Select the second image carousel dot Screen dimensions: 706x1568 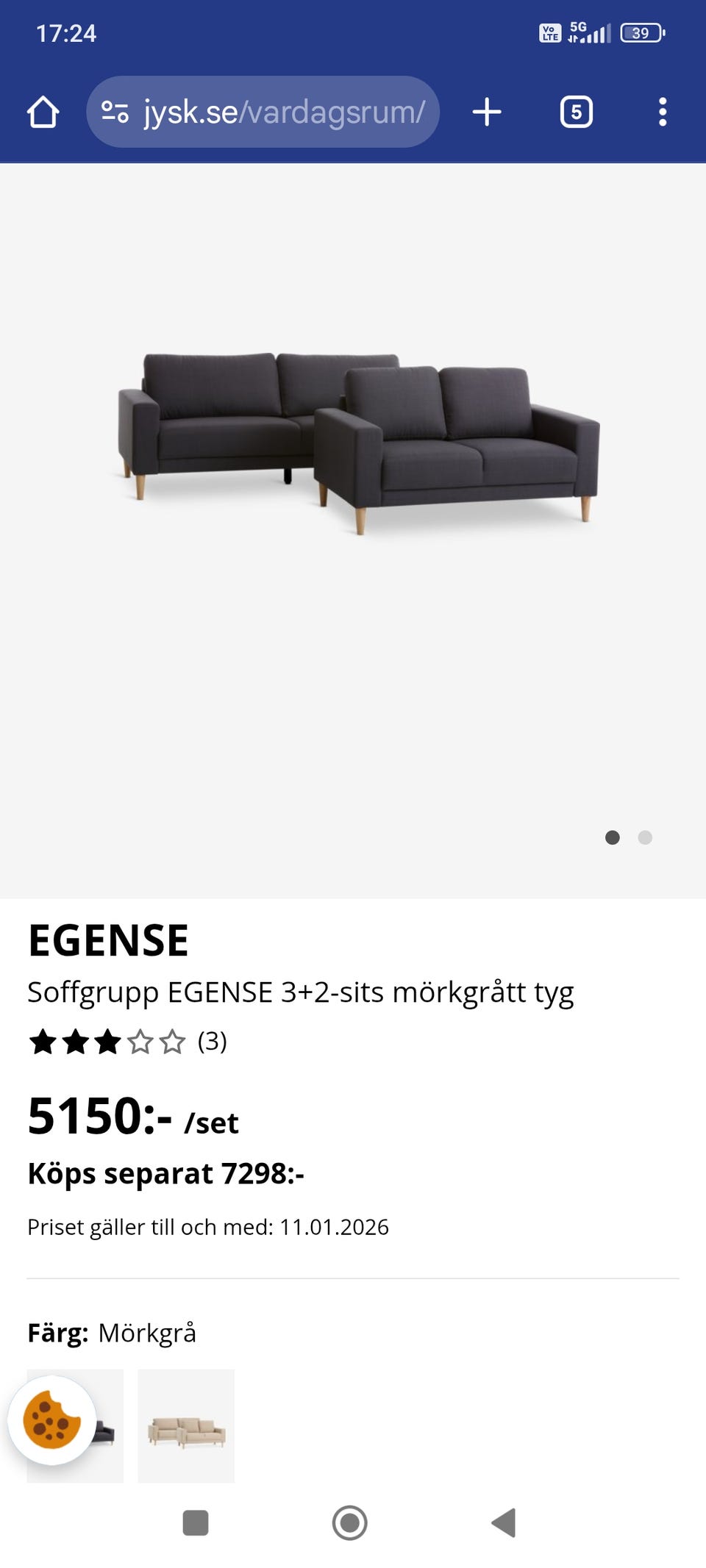[x=646, y=837]
